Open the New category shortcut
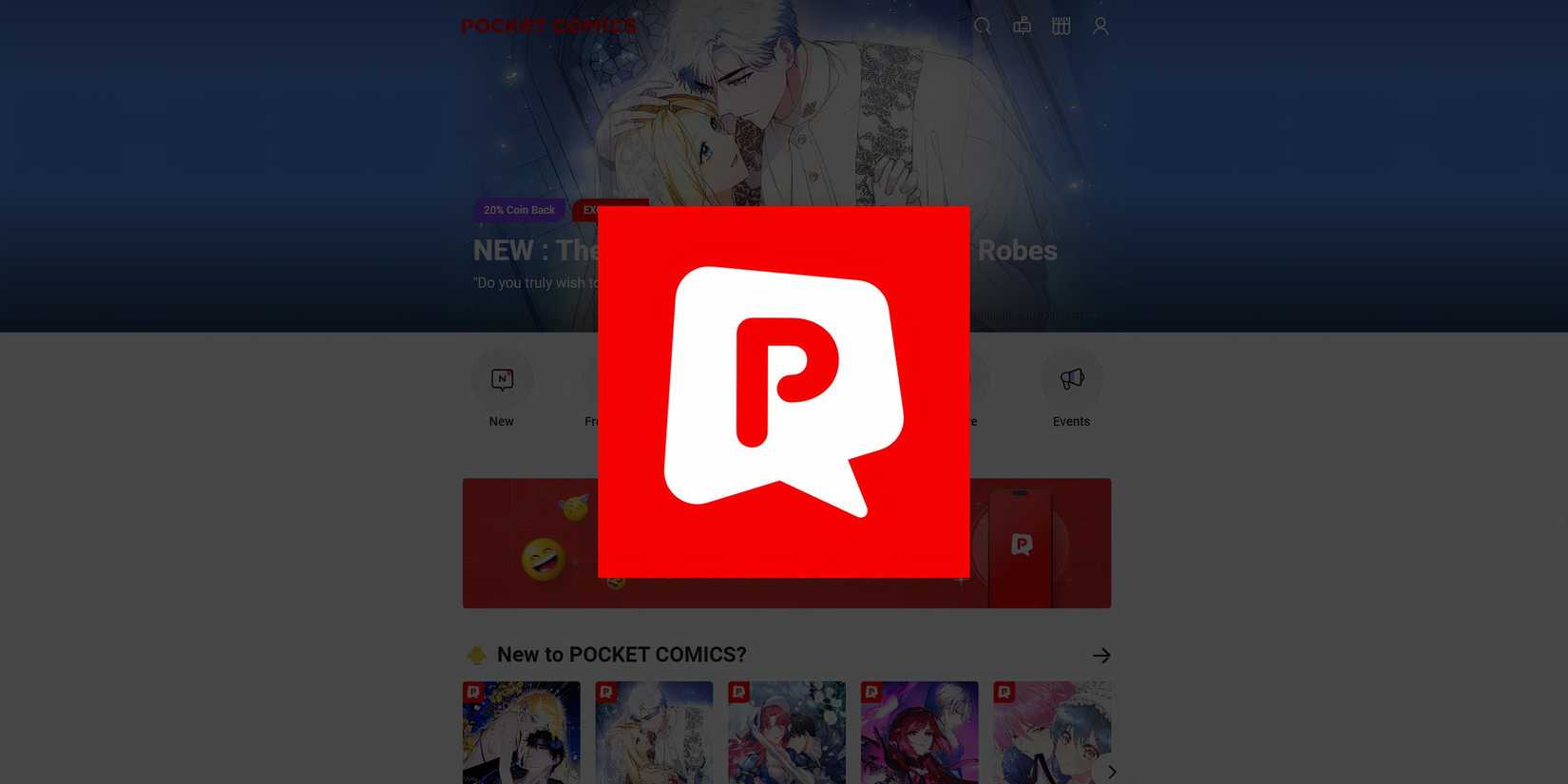1568x784 pixels. 502,390
